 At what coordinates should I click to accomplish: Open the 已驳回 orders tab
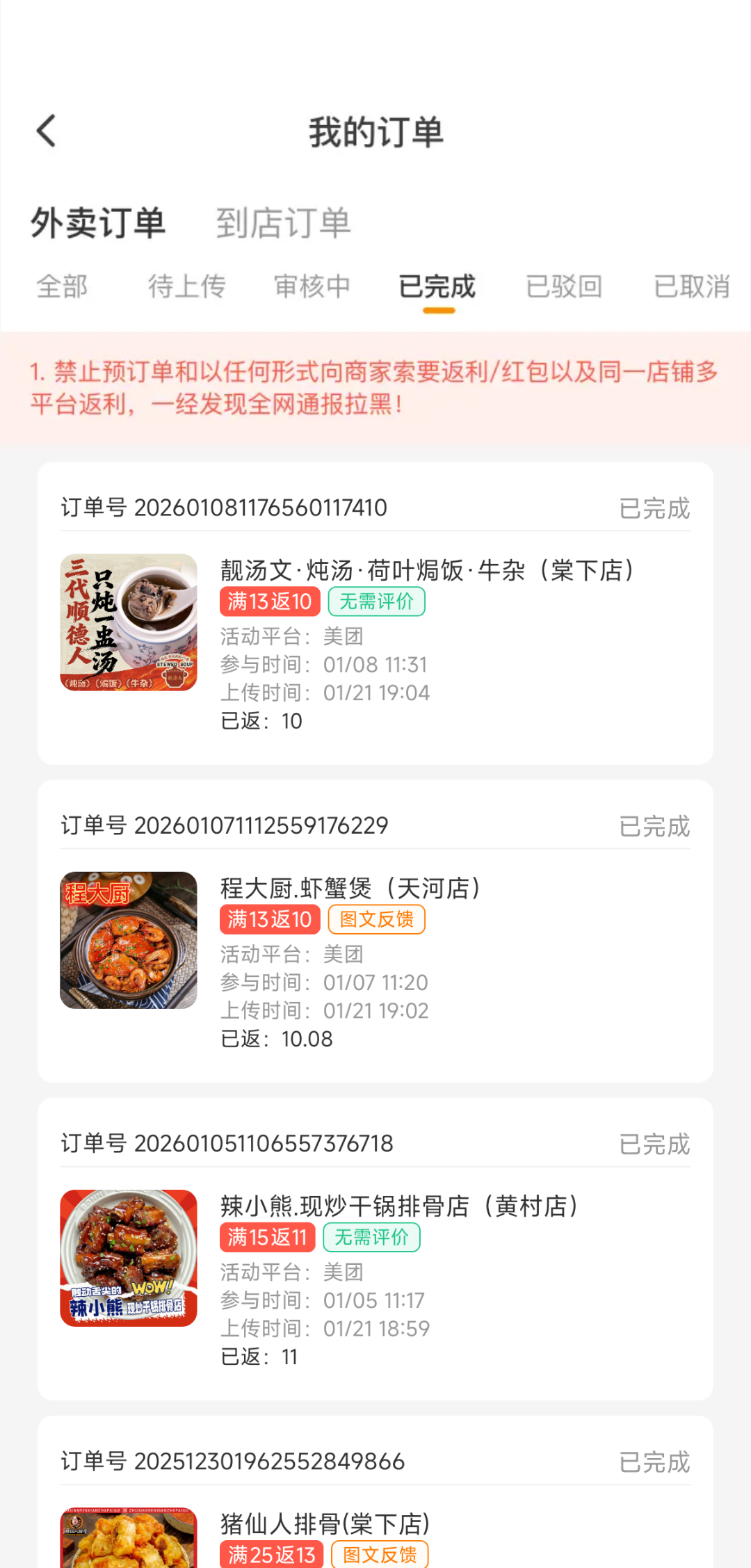coord(564,286)
